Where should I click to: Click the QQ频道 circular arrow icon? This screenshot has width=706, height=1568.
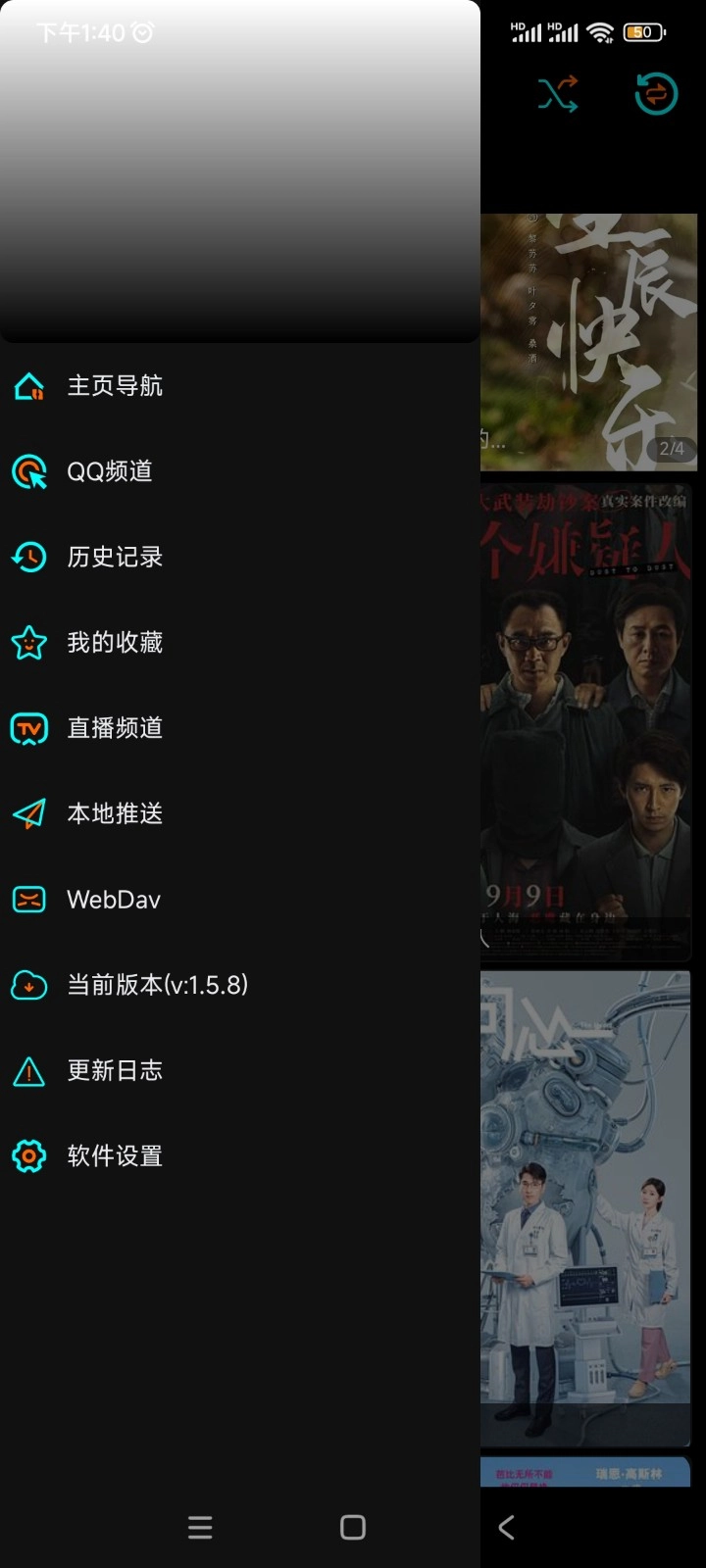pos(28,471)
